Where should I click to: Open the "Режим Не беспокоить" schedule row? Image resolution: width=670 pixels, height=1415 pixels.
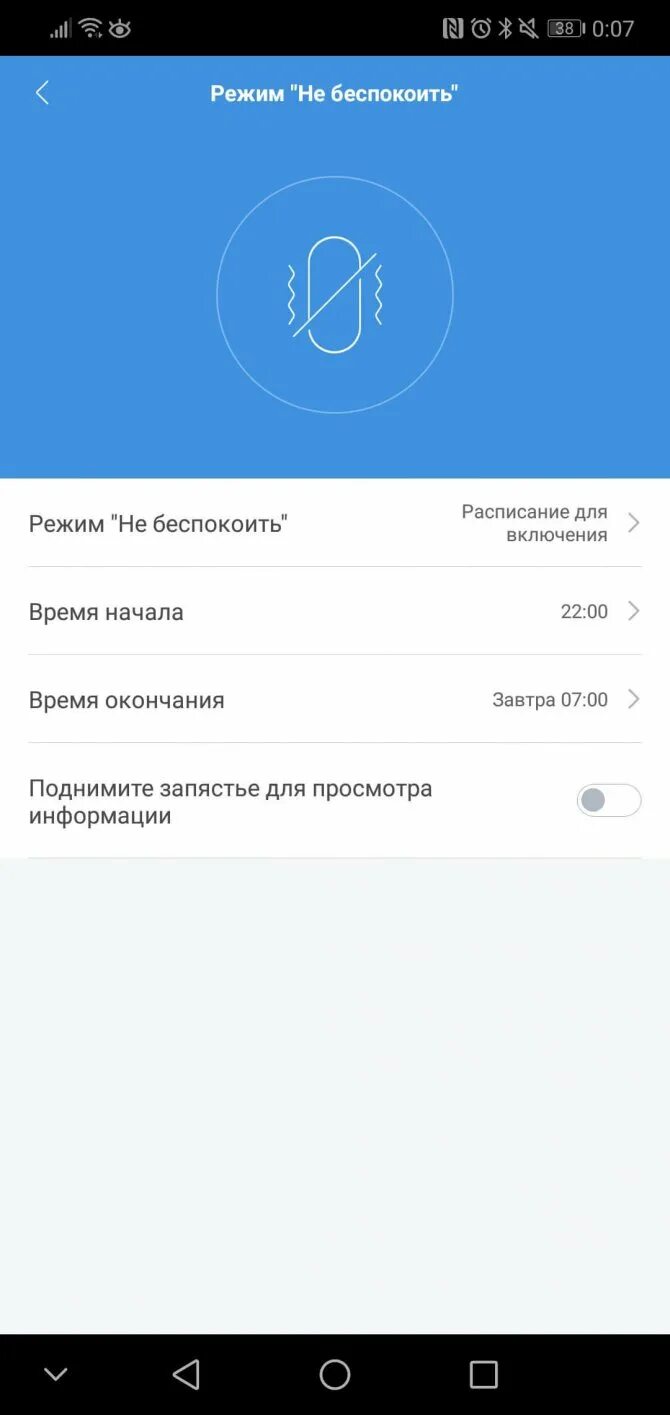tap(334, 523)
